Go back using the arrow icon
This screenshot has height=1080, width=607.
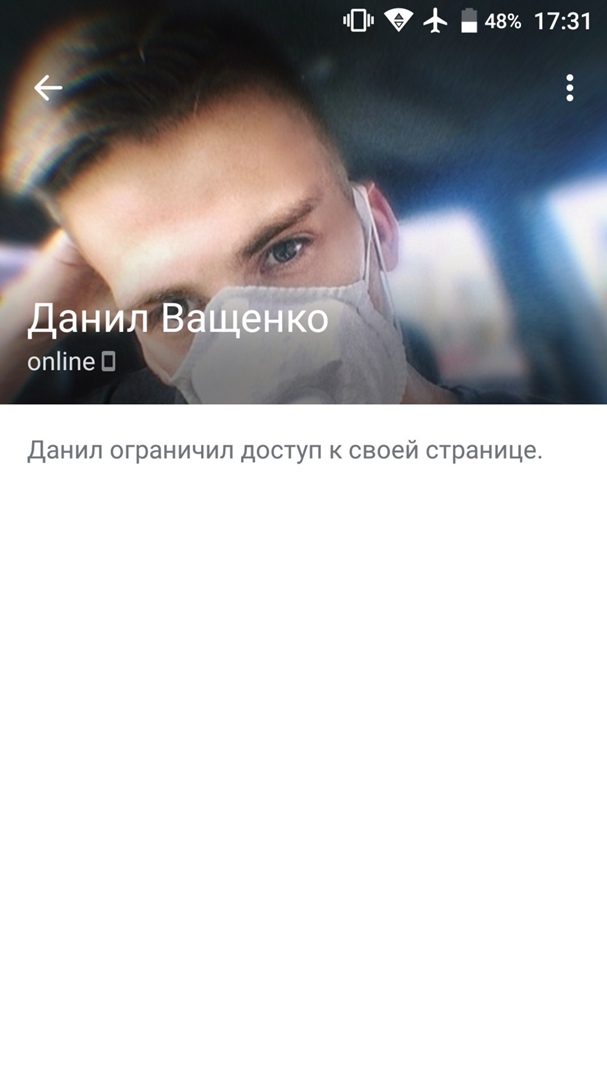48,88
